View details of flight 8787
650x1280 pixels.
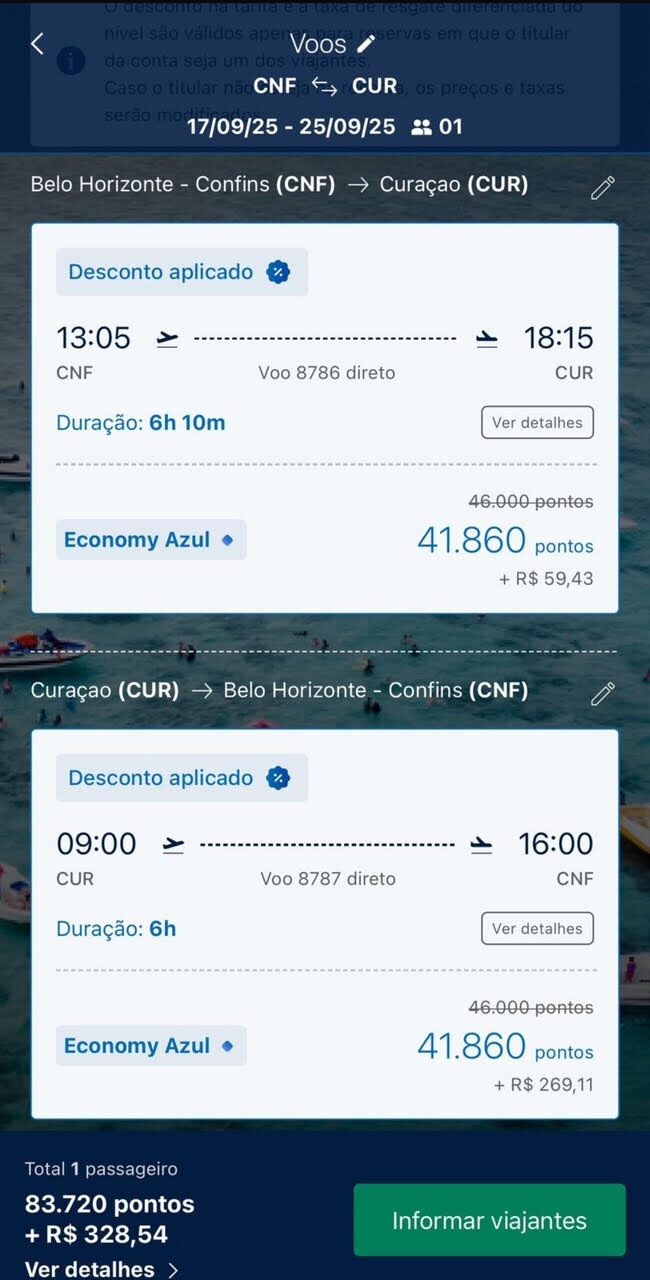click(x=537, y=928)
